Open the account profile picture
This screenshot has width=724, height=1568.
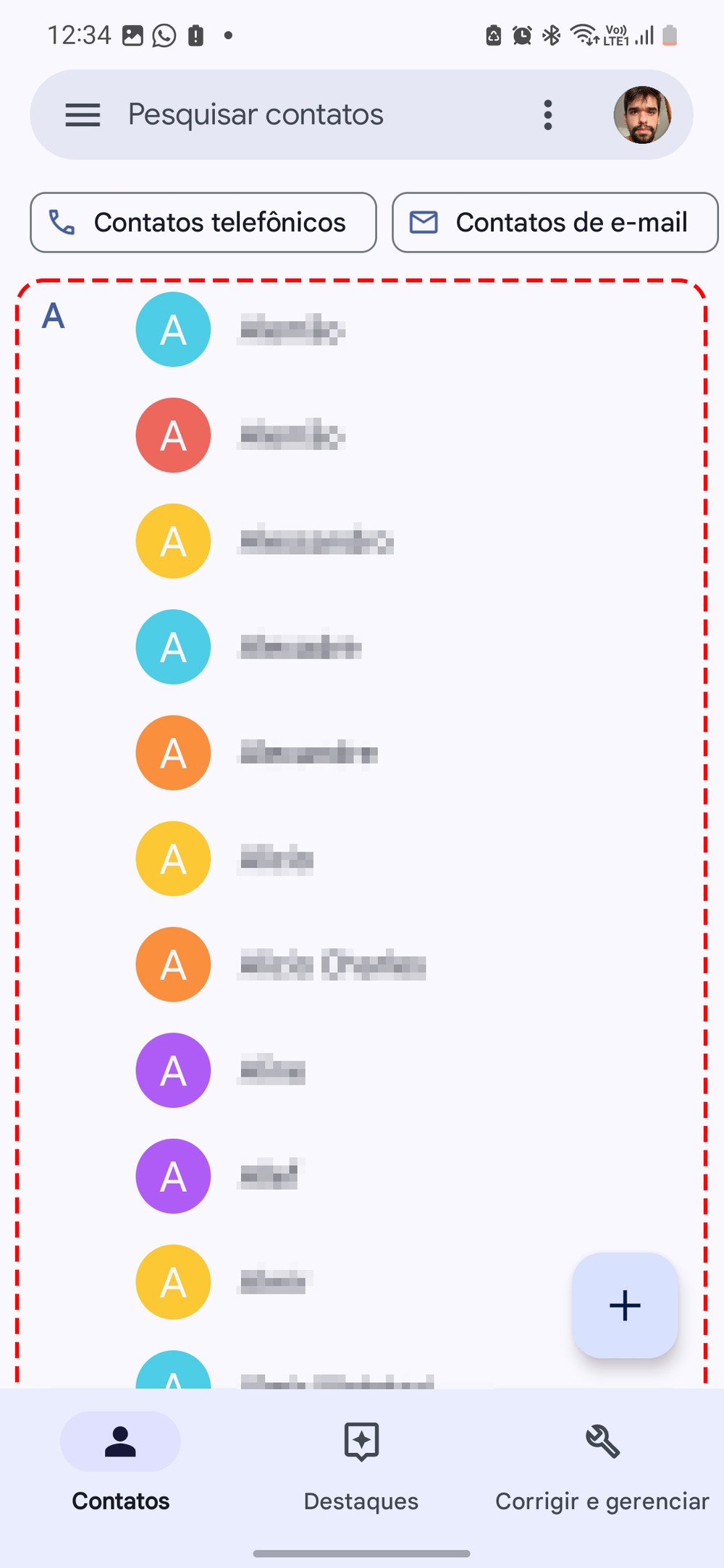[x=642, y=115]
